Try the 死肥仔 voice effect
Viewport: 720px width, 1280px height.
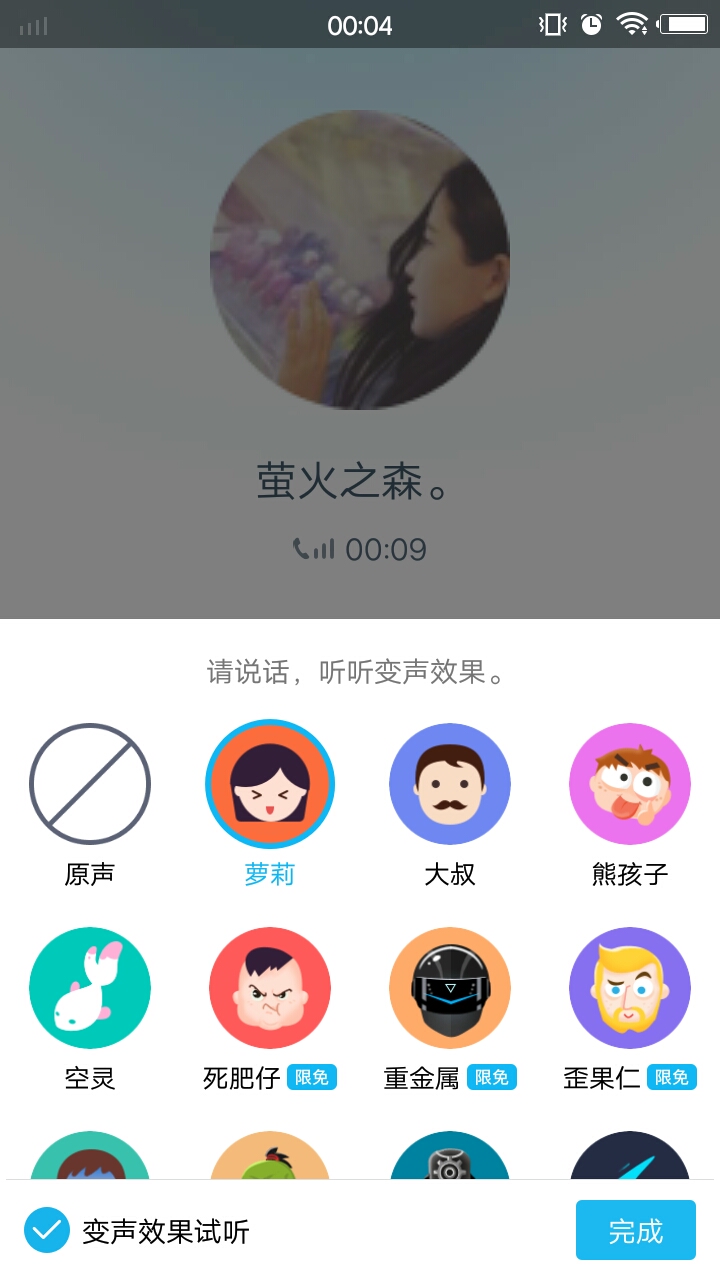(x=270, y=988)
